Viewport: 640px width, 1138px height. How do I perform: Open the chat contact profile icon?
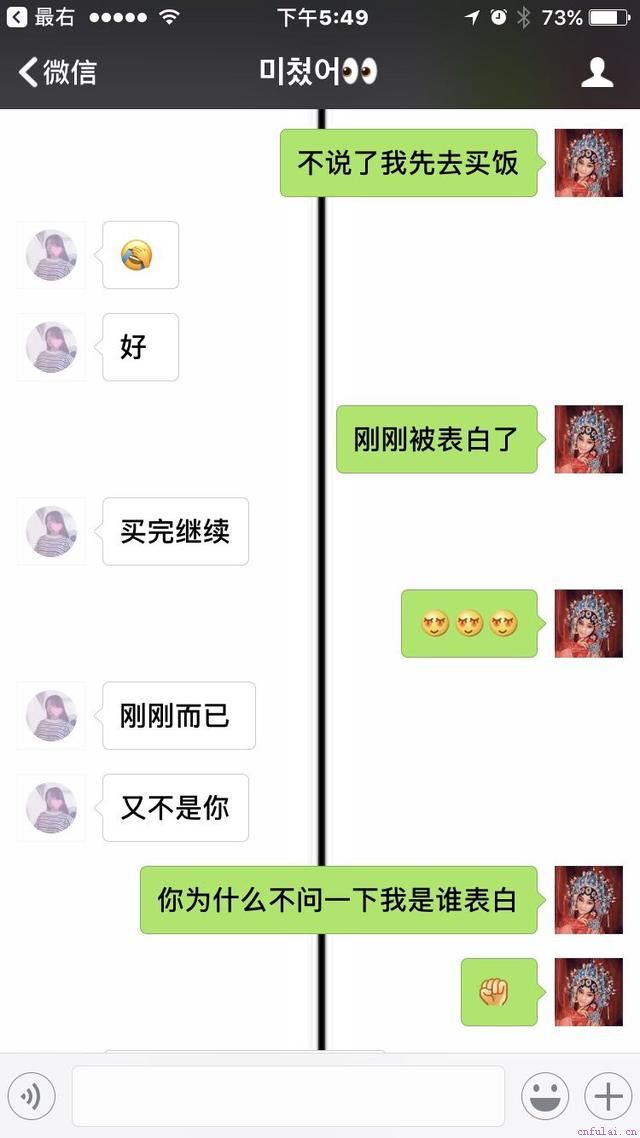coord(597,72)
